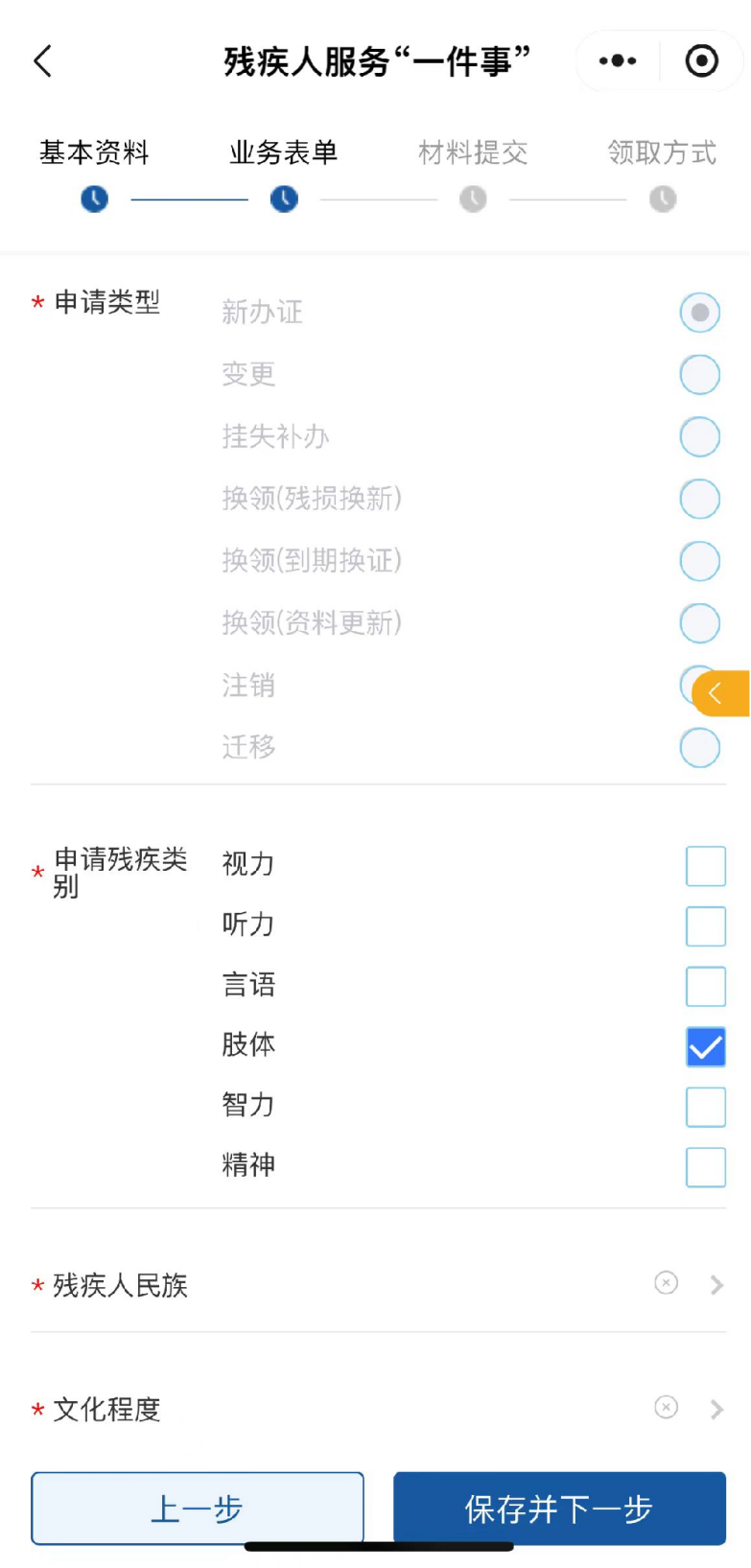Viewport: 751px width, 1568px height.
Task: Uncheck the 肢体 disability category
Action: point(705,1047)
